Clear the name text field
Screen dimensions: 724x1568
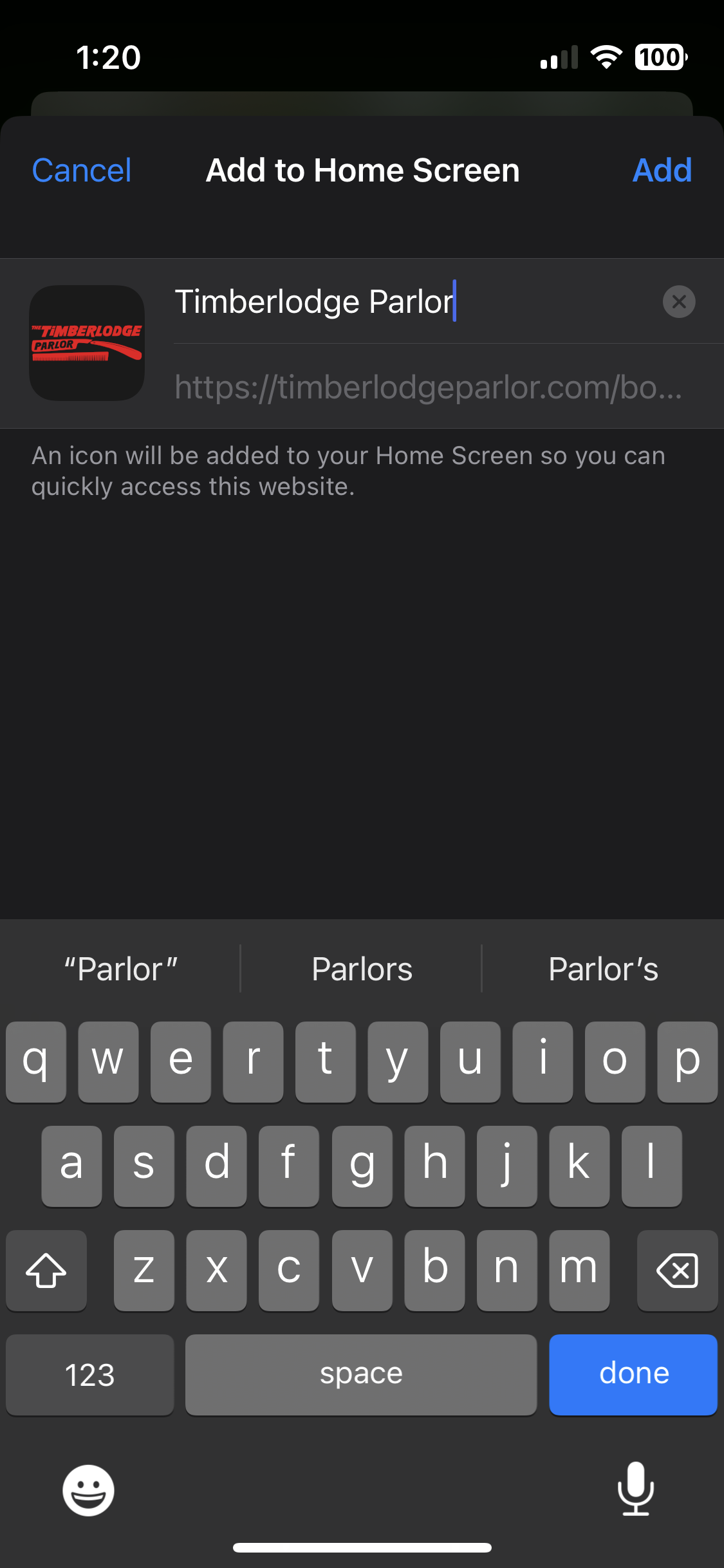(678, 301)
